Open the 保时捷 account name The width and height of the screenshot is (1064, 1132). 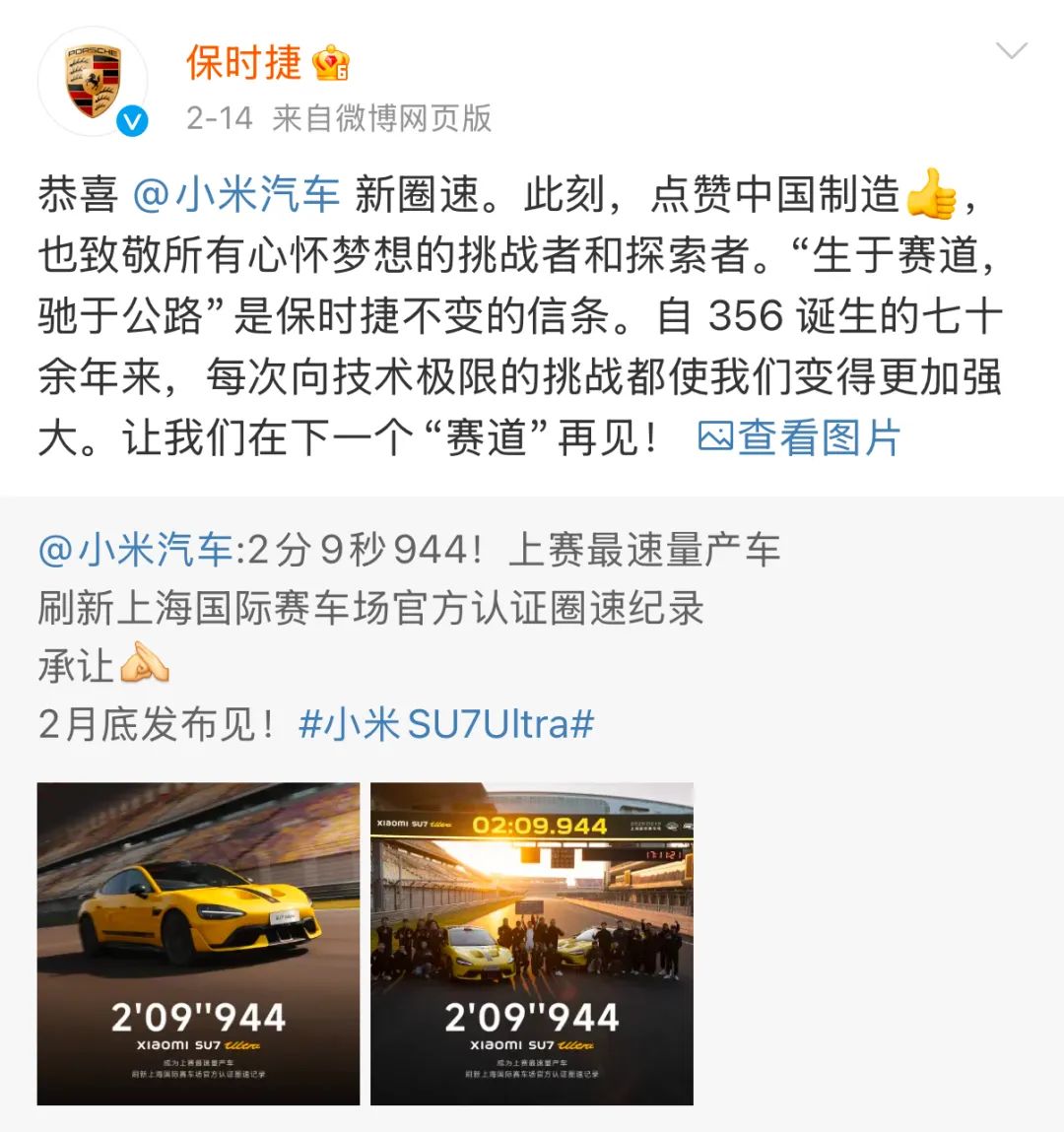click(243, 63)
